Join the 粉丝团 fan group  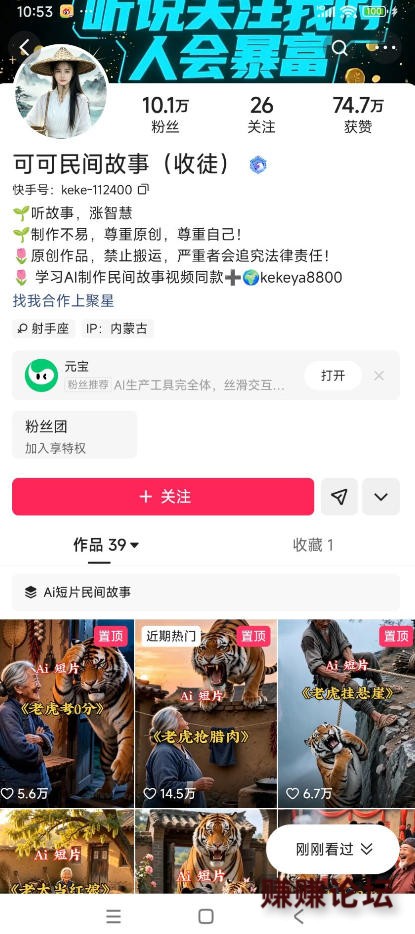coord(74,435)
